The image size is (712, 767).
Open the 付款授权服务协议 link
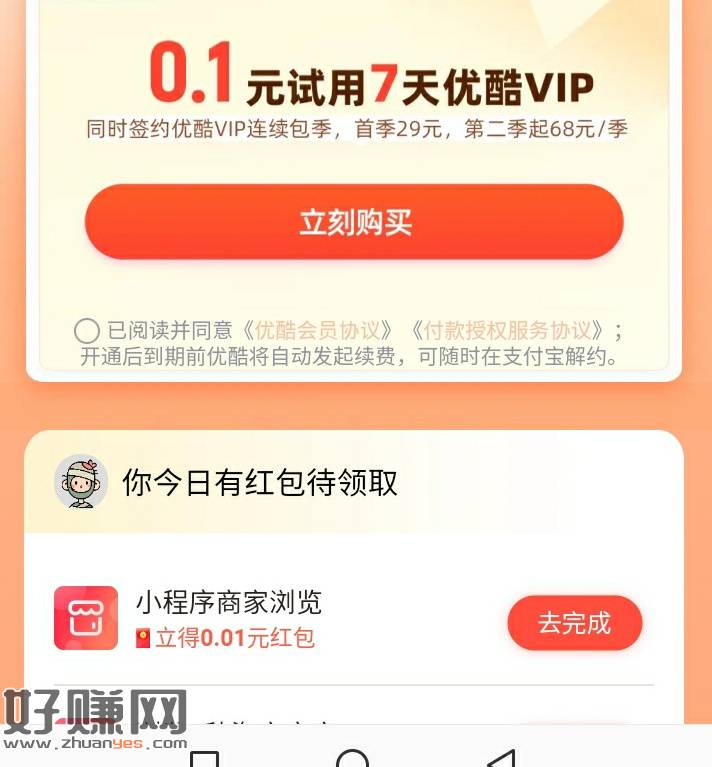click(514, 330)
